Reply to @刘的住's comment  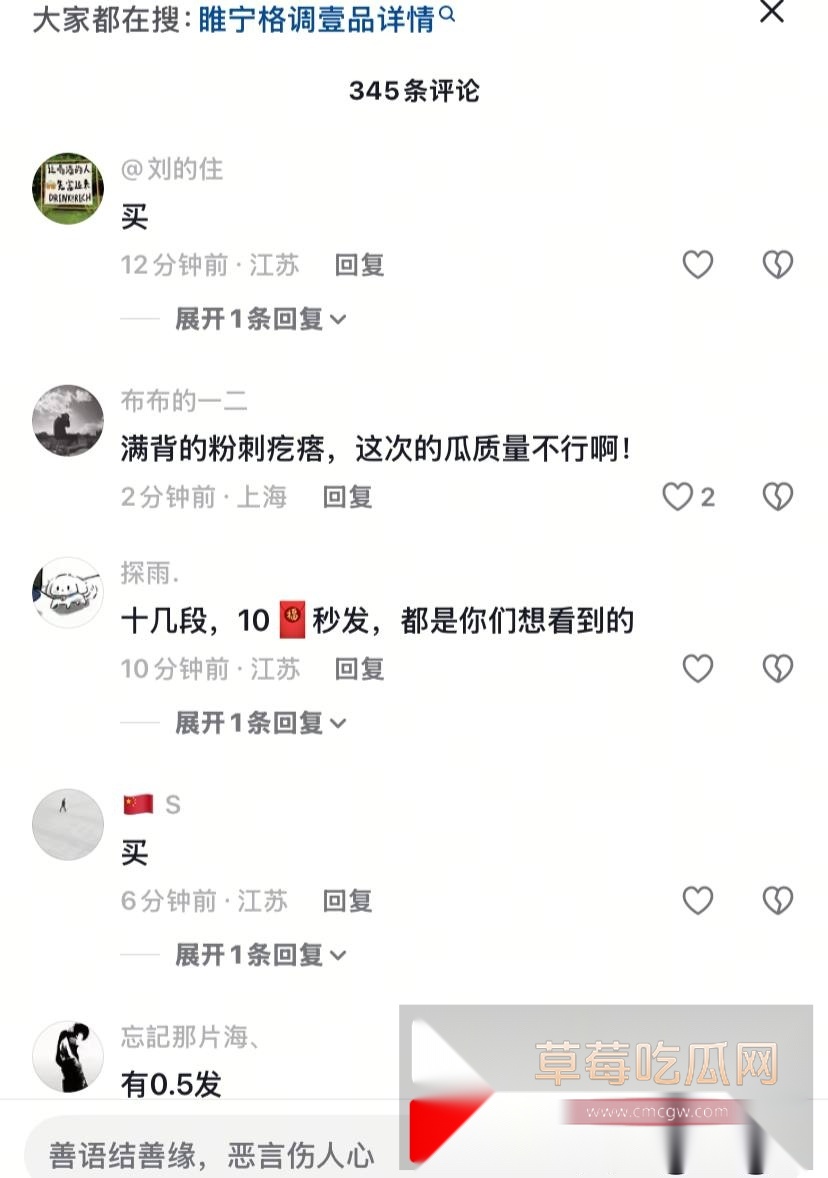coord(359,265)
